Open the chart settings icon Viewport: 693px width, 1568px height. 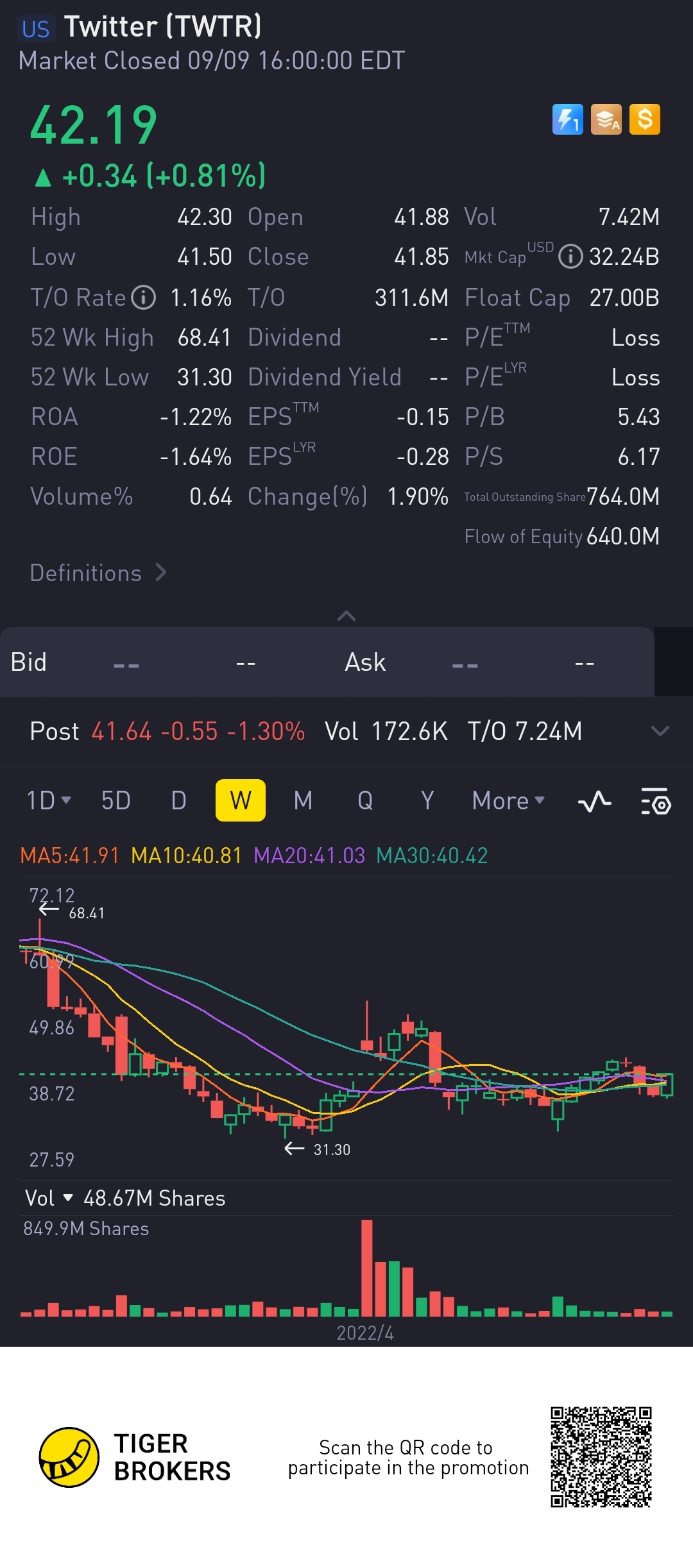656,801
